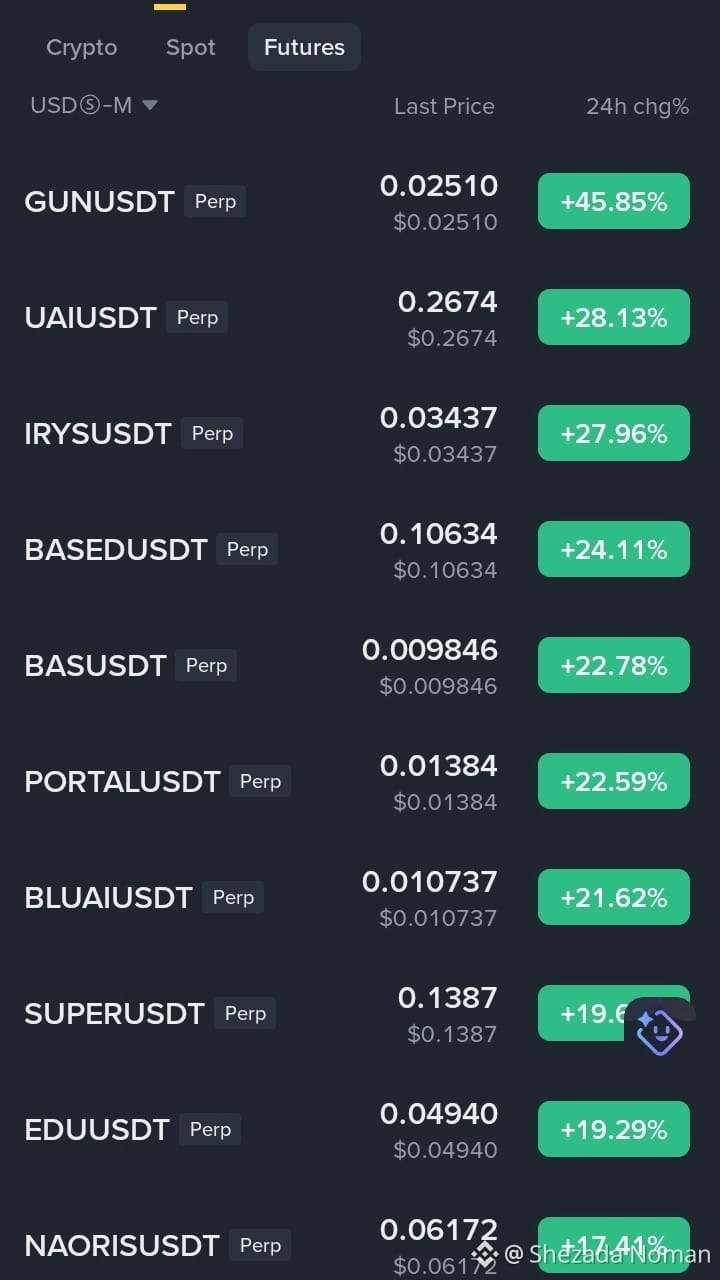Image resolution: width=720 pixels, height=1280 pixels.
Task: Open the BASEDUSDT perpetual contract
Action: [360, 550]
